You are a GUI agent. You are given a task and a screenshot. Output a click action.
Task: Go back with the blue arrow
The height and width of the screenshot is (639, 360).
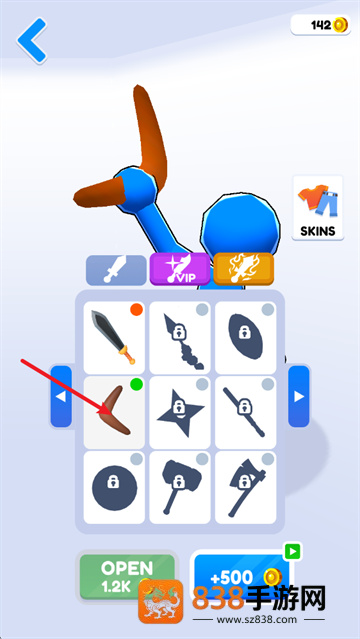coord(32,40)
